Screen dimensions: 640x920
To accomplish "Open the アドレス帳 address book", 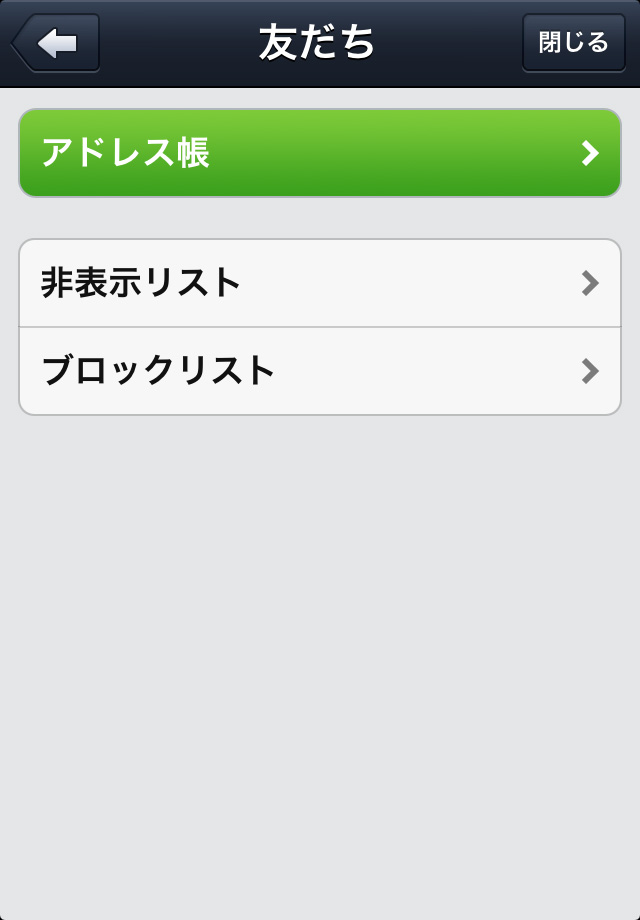I will pyautogui.click(x=320, y=153).
